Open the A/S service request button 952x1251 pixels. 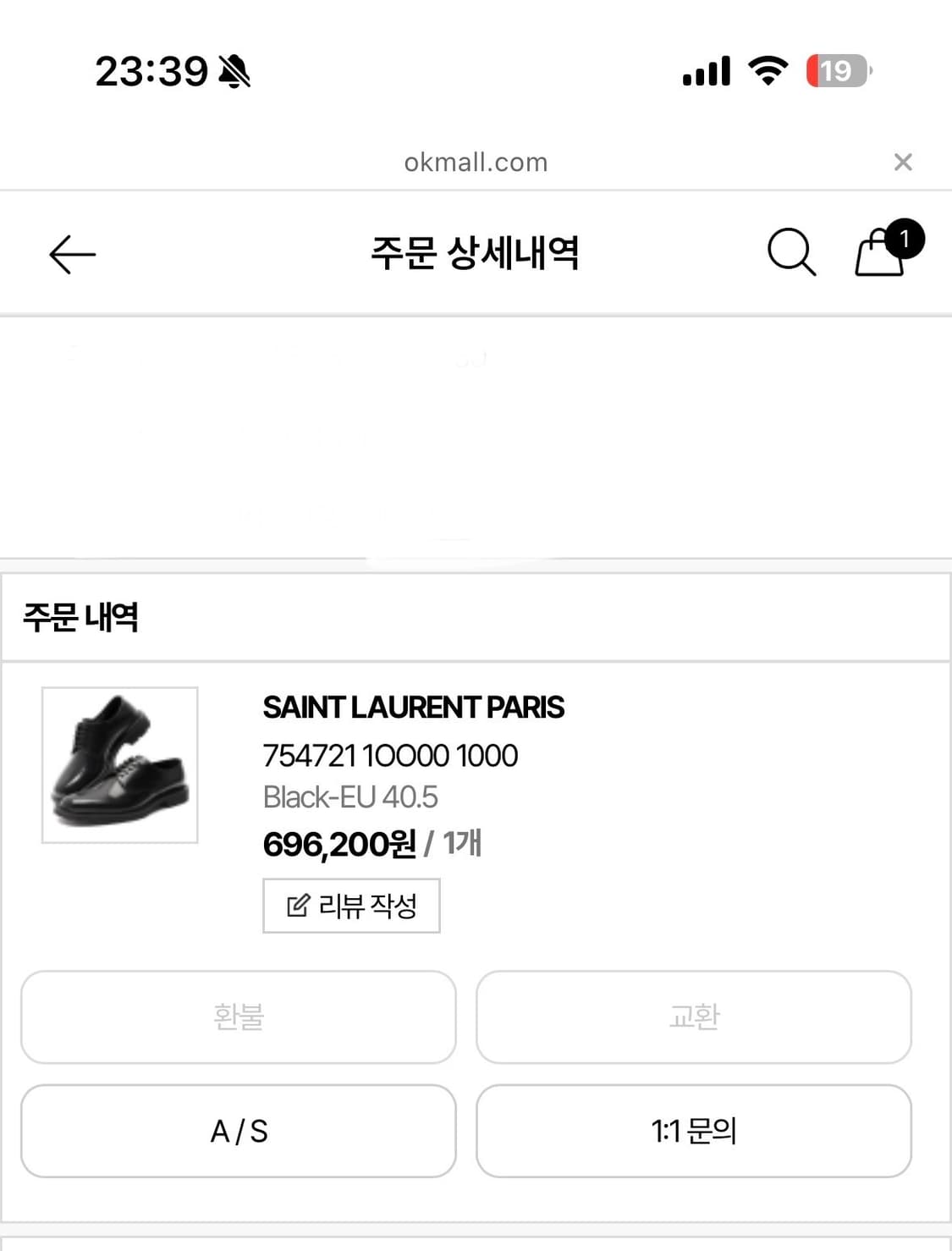(238, 1131)
